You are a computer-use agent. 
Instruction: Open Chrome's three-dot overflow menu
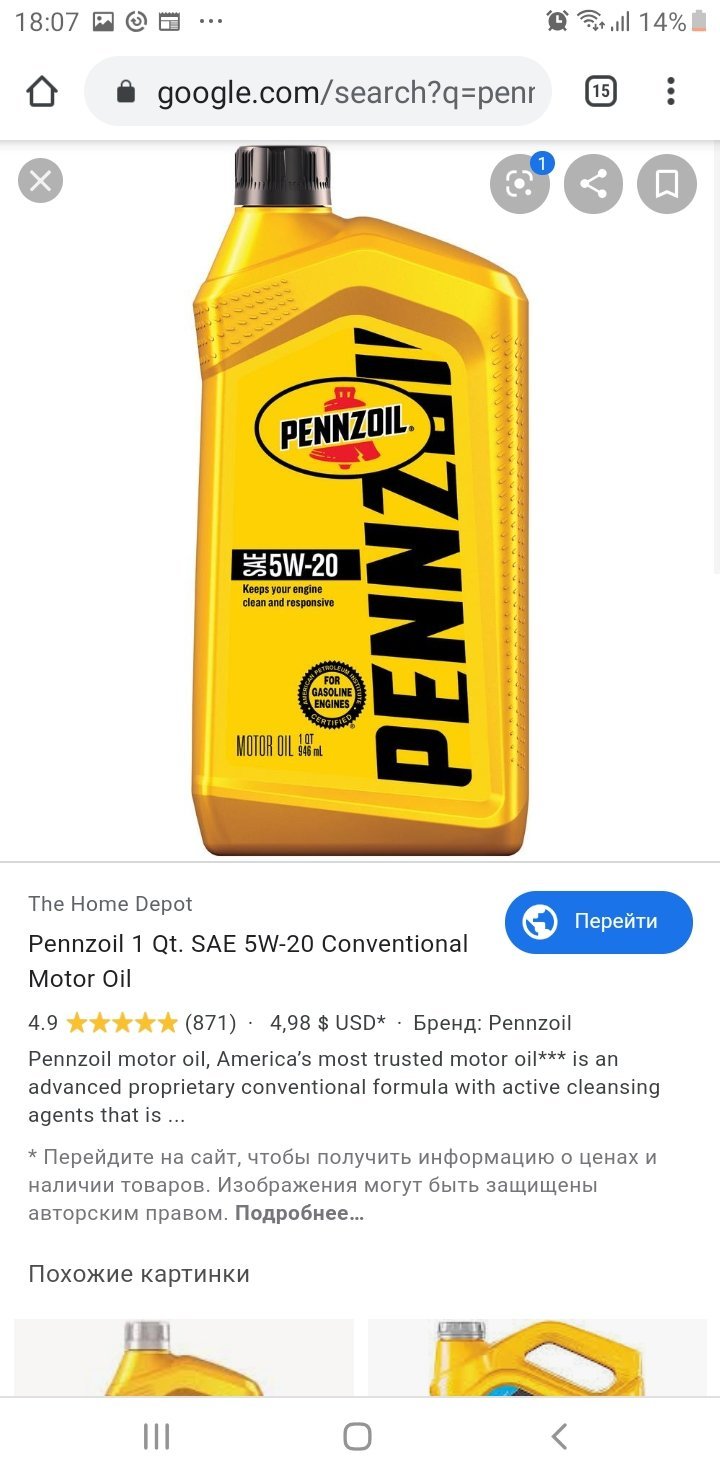click(670, 92)
